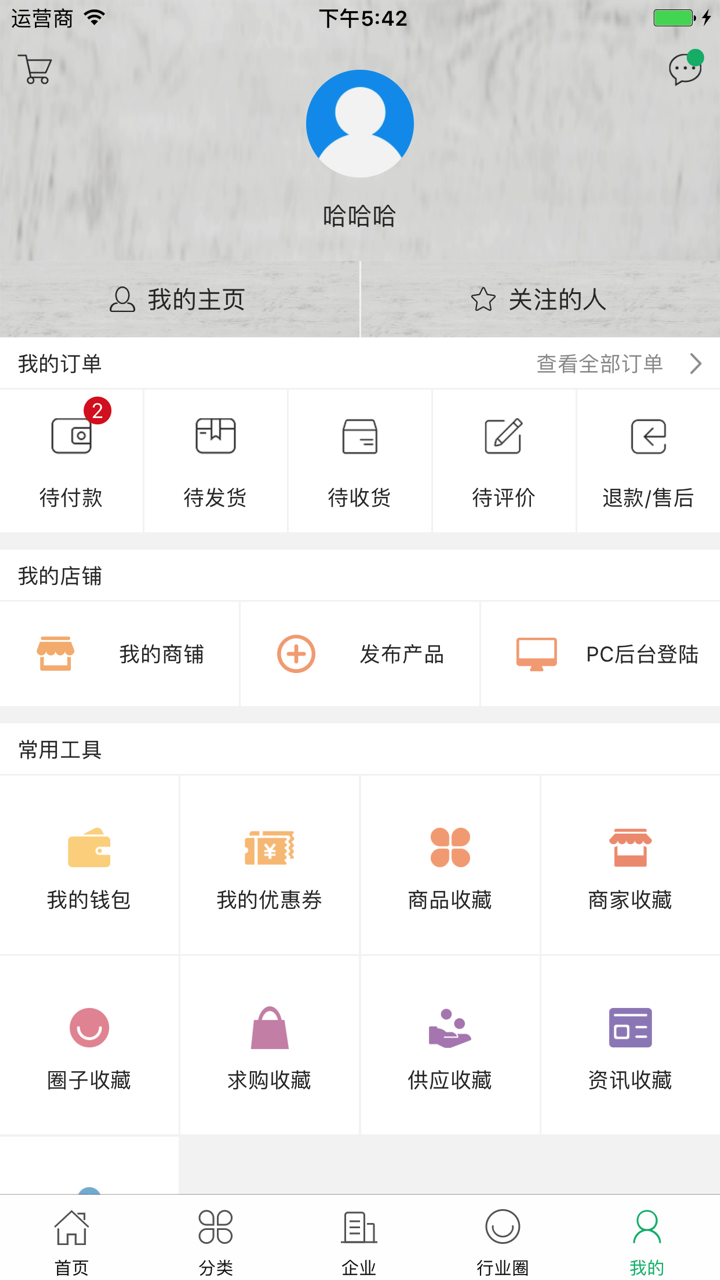
Task: Tap the user avatar of 哈哈哈
Action: click(360, 122)
